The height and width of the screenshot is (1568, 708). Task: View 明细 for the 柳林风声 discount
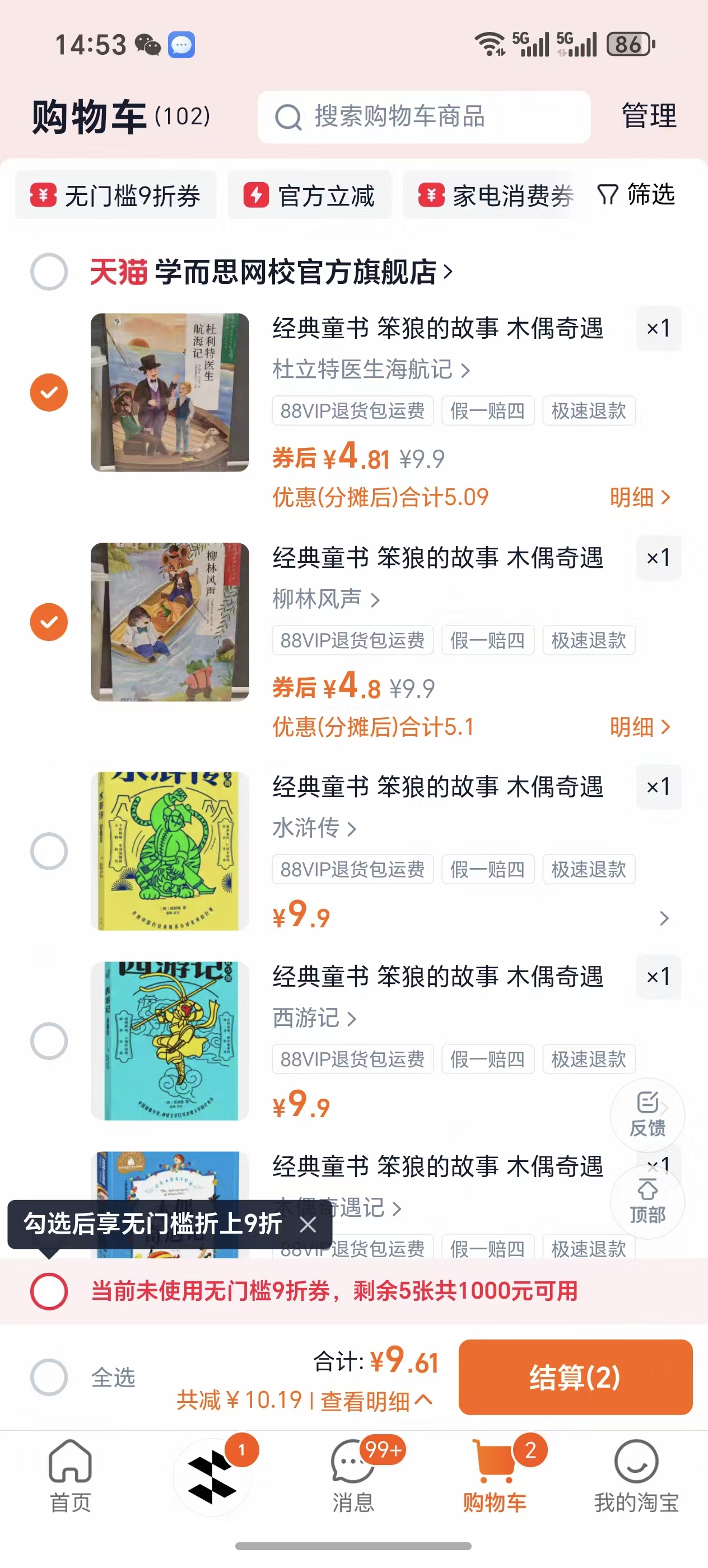[x=639, y=727]
